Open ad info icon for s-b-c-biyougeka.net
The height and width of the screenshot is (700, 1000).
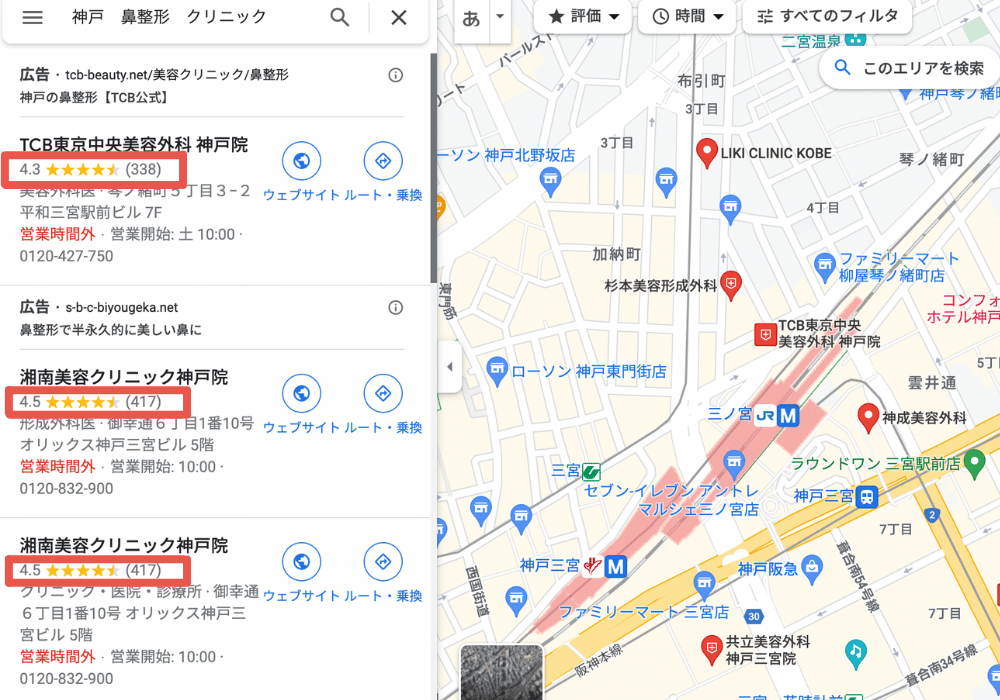395,307
